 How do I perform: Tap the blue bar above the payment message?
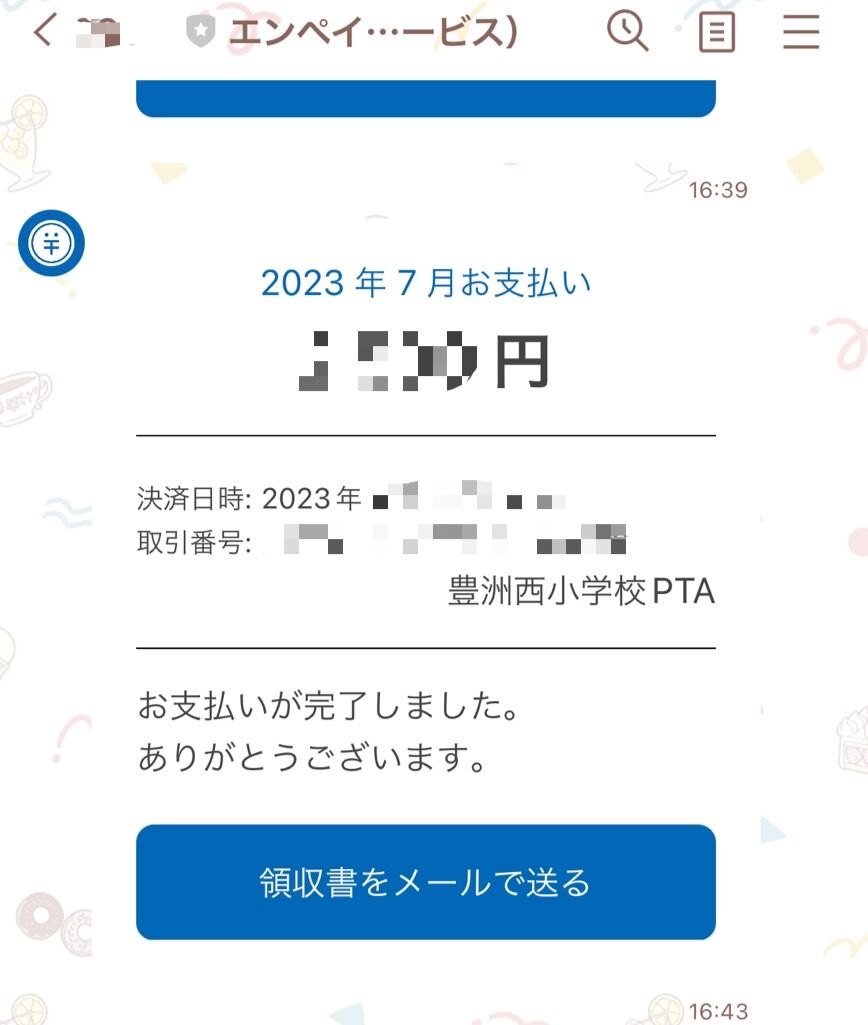click(x=426, y=95)
